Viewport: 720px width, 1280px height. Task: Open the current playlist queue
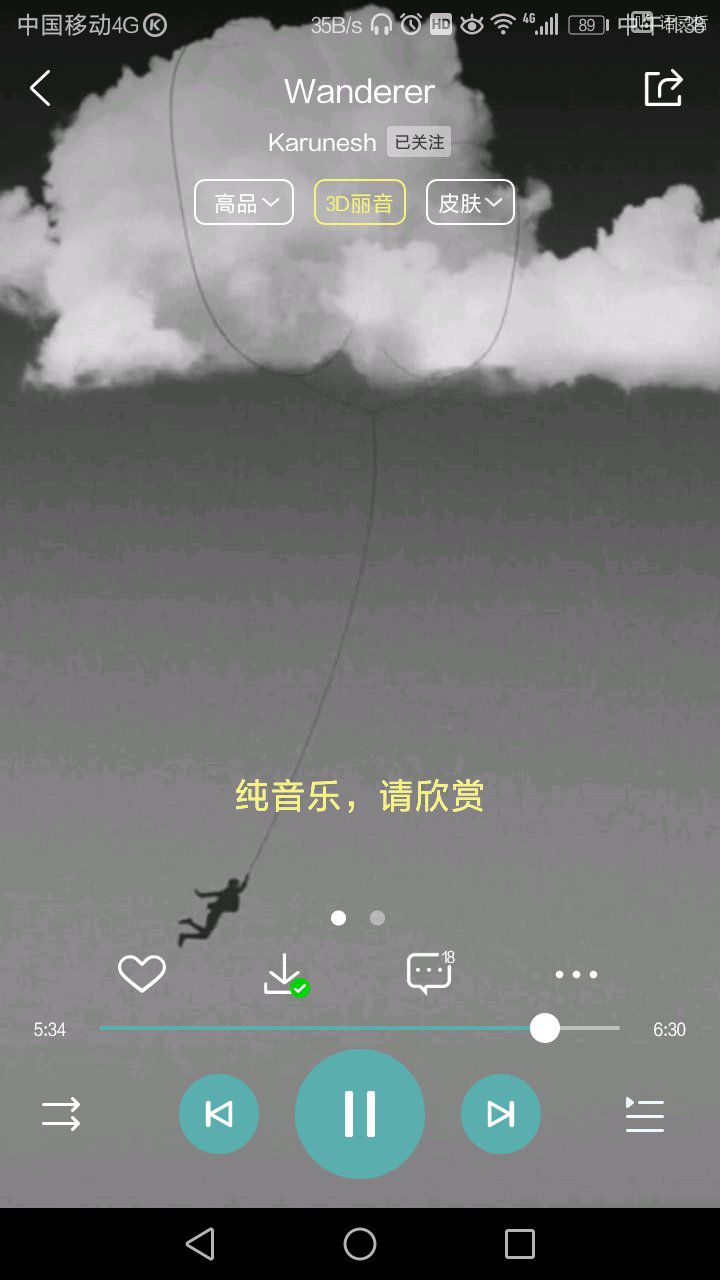pos(645,1115)
